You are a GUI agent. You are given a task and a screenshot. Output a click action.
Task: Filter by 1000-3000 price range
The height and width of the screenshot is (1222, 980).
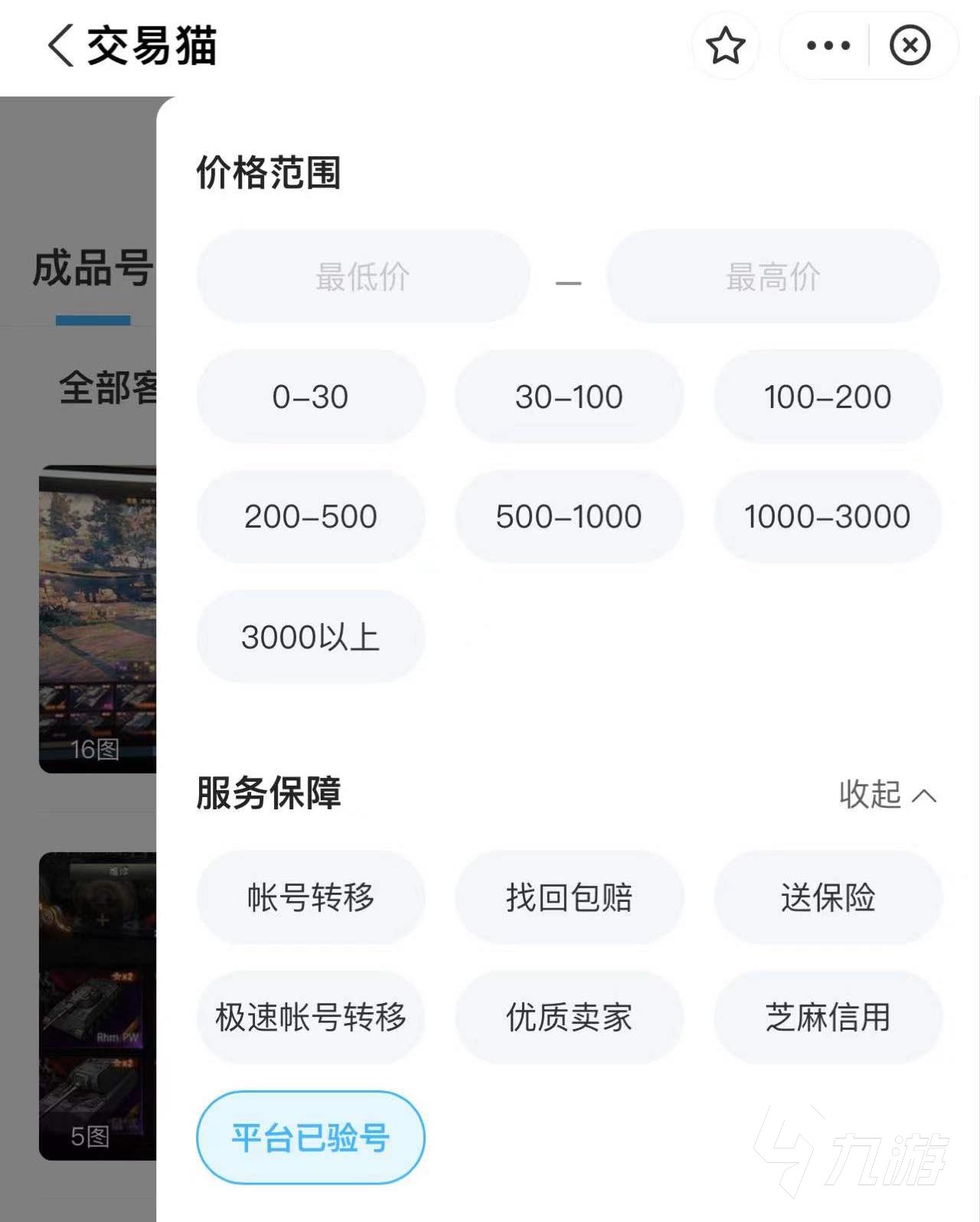tap(828, 517)
